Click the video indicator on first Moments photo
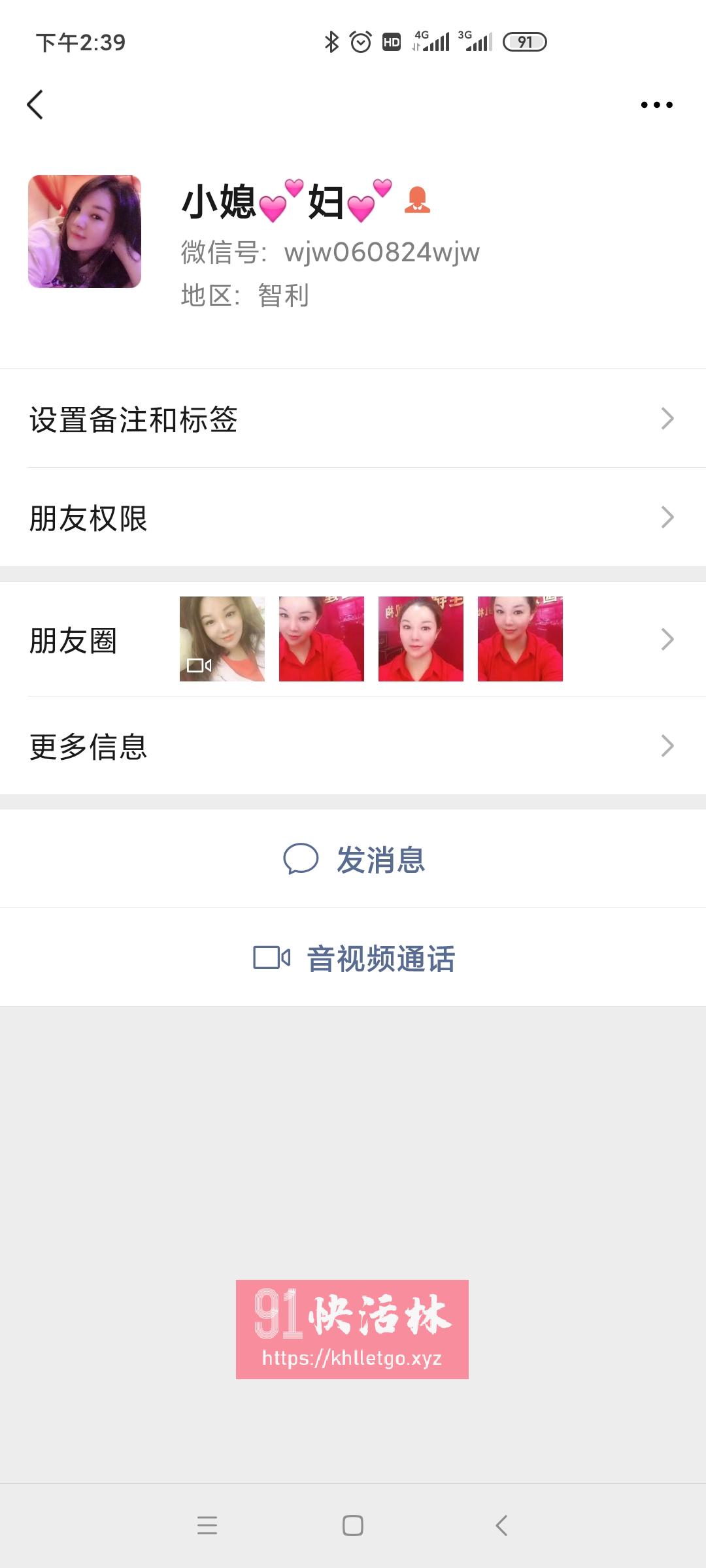The width and height of the screenshot is (706, 1568). click(199, 665)
